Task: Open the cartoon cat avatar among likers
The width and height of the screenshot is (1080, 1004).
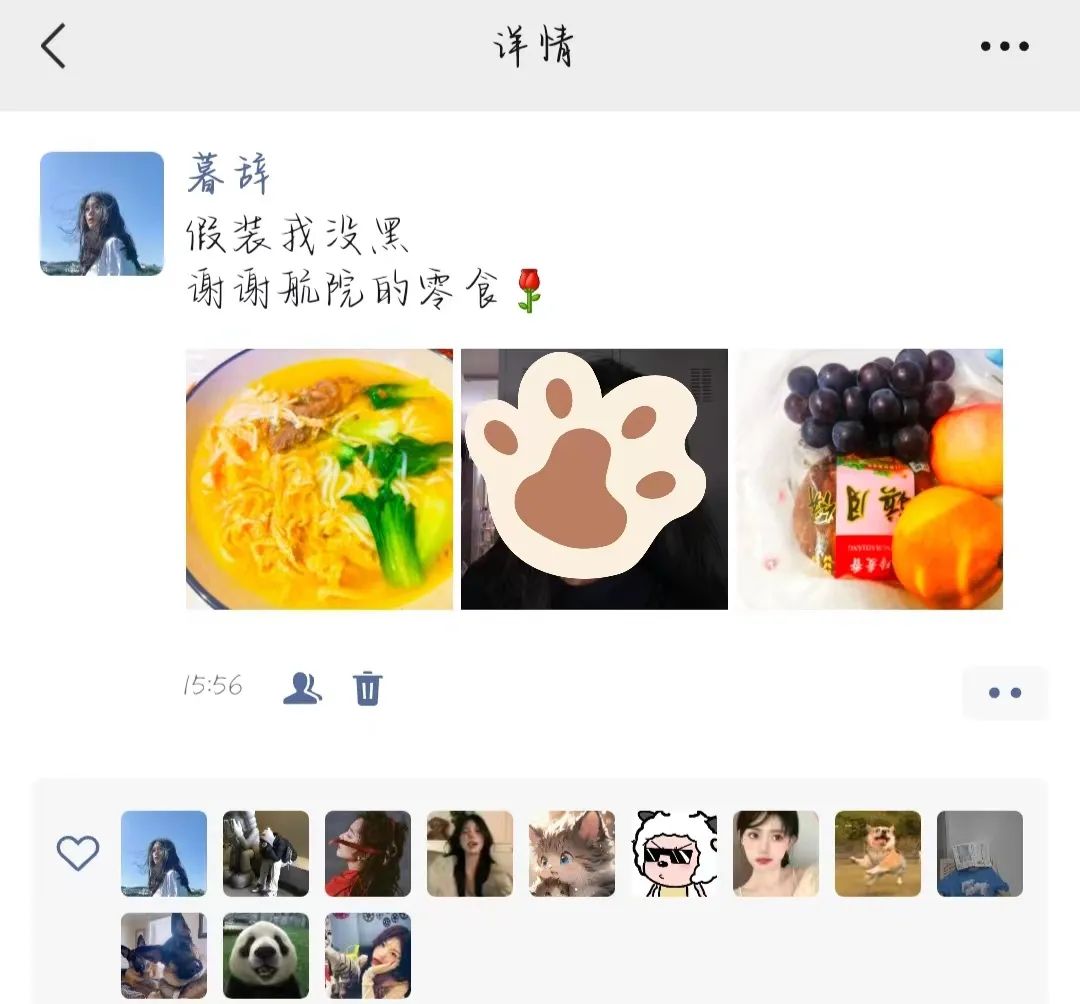Action: click(x=572, y=853)
